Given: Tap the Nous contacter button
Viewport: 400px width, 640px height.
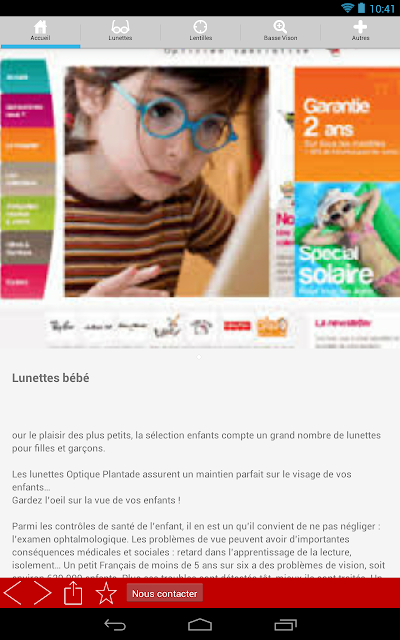Looking at the screenshot, I should (x=164, y=593).
